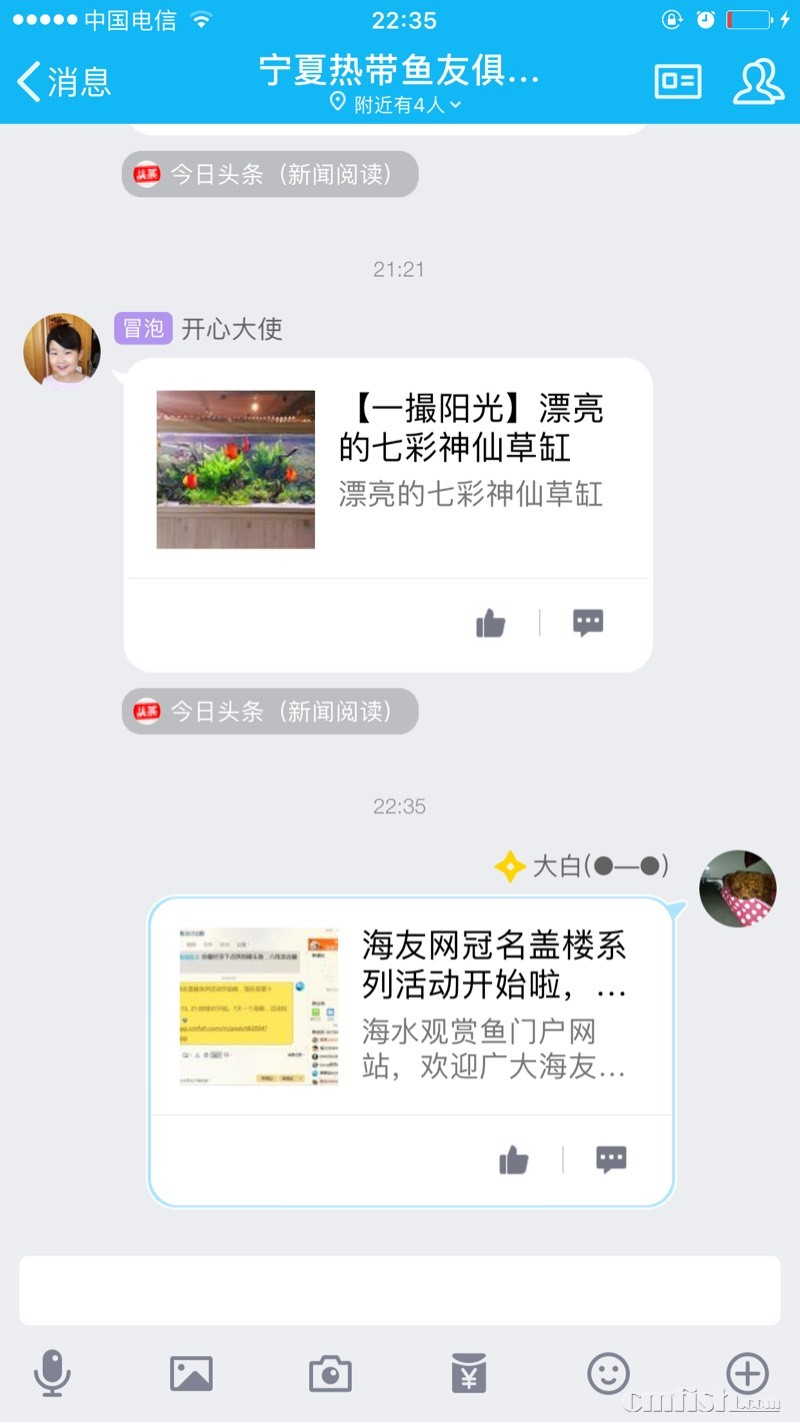This screenshot has width=800, height=1423.
Task: Expand the 附近有4人 nearby dropdown
Action: pos(397,104)
